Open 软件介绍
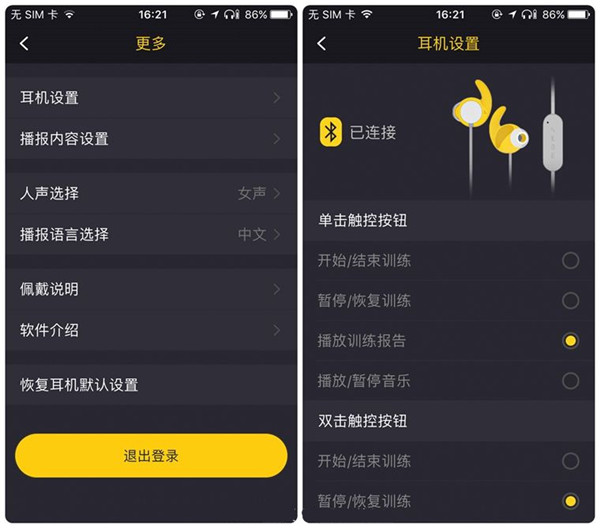This screenshot has width=600, height=528. point(150,330)
